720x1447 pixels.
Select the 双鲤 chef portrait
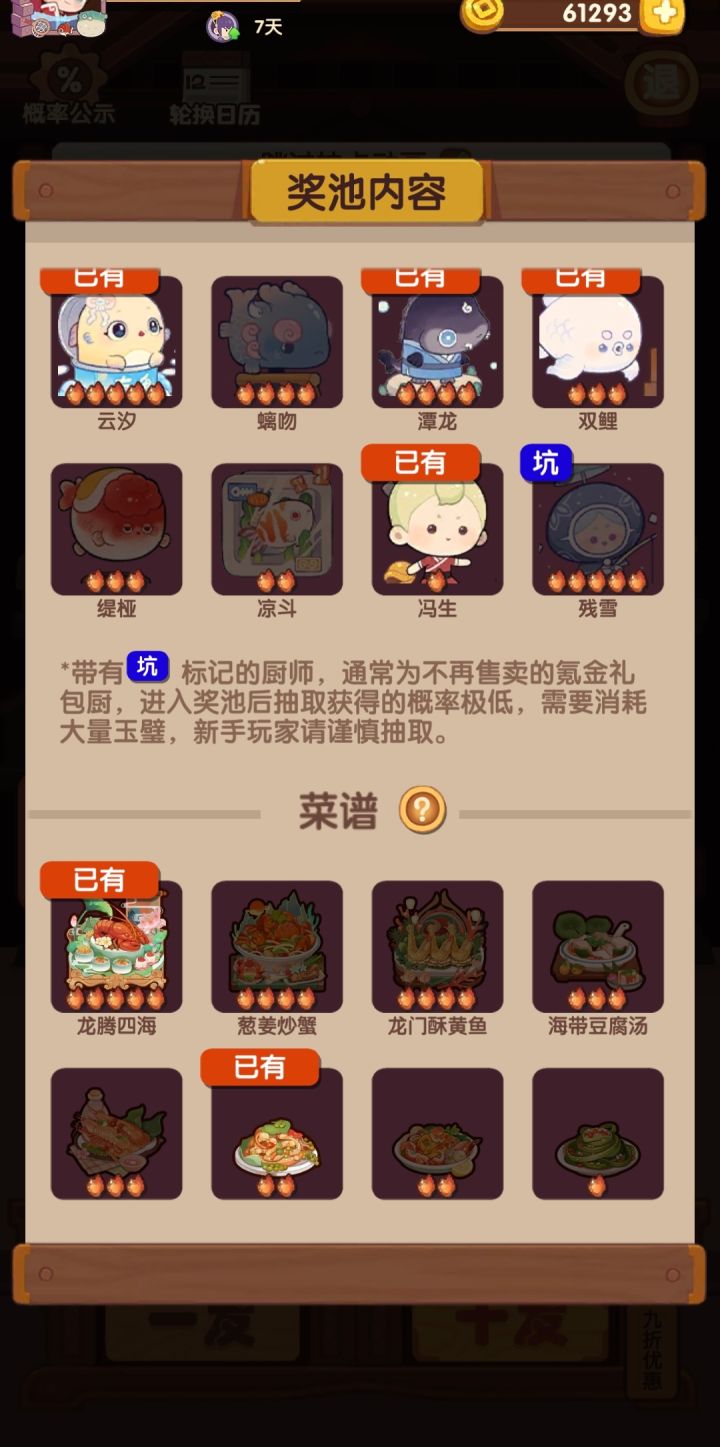click(597, 340)
